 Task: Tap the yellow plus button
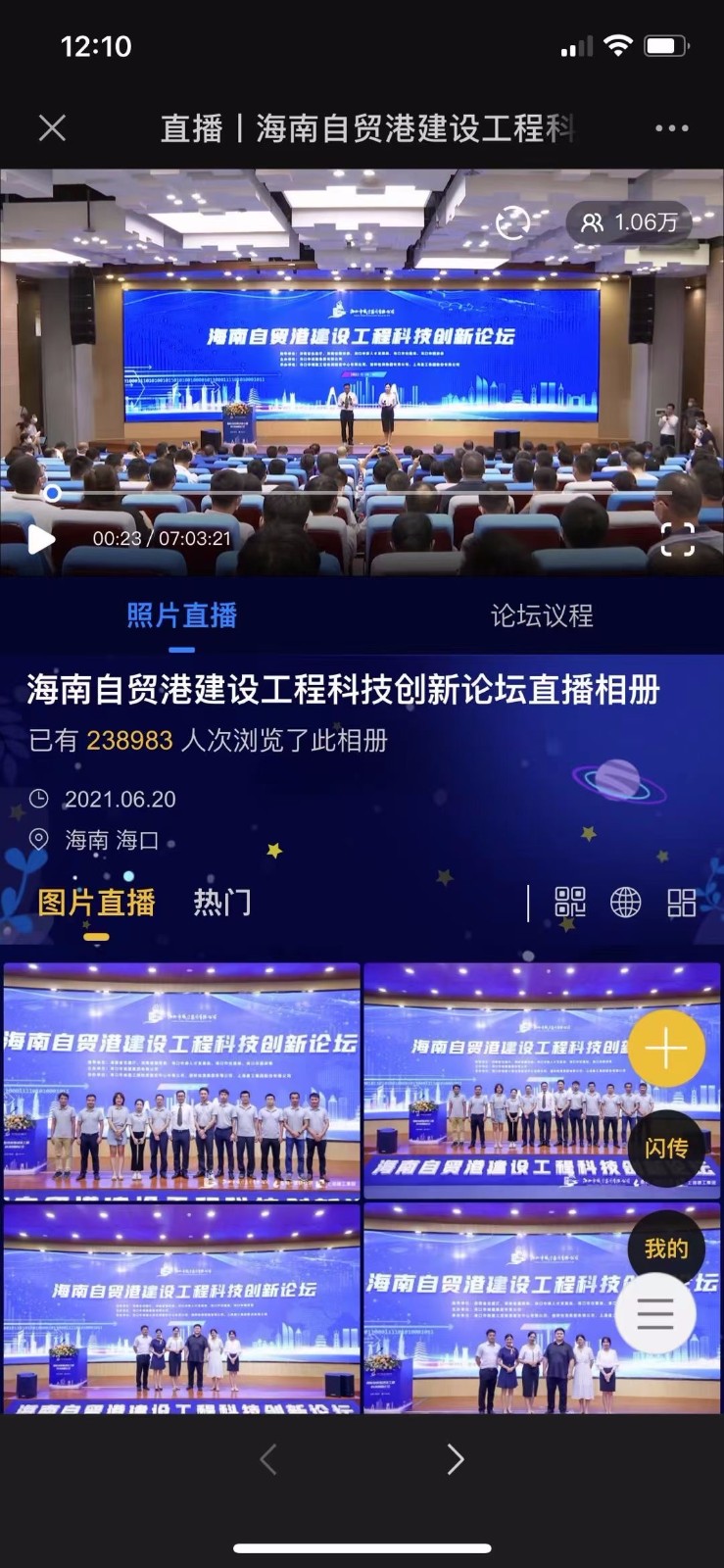click(x=666, y=1049)
